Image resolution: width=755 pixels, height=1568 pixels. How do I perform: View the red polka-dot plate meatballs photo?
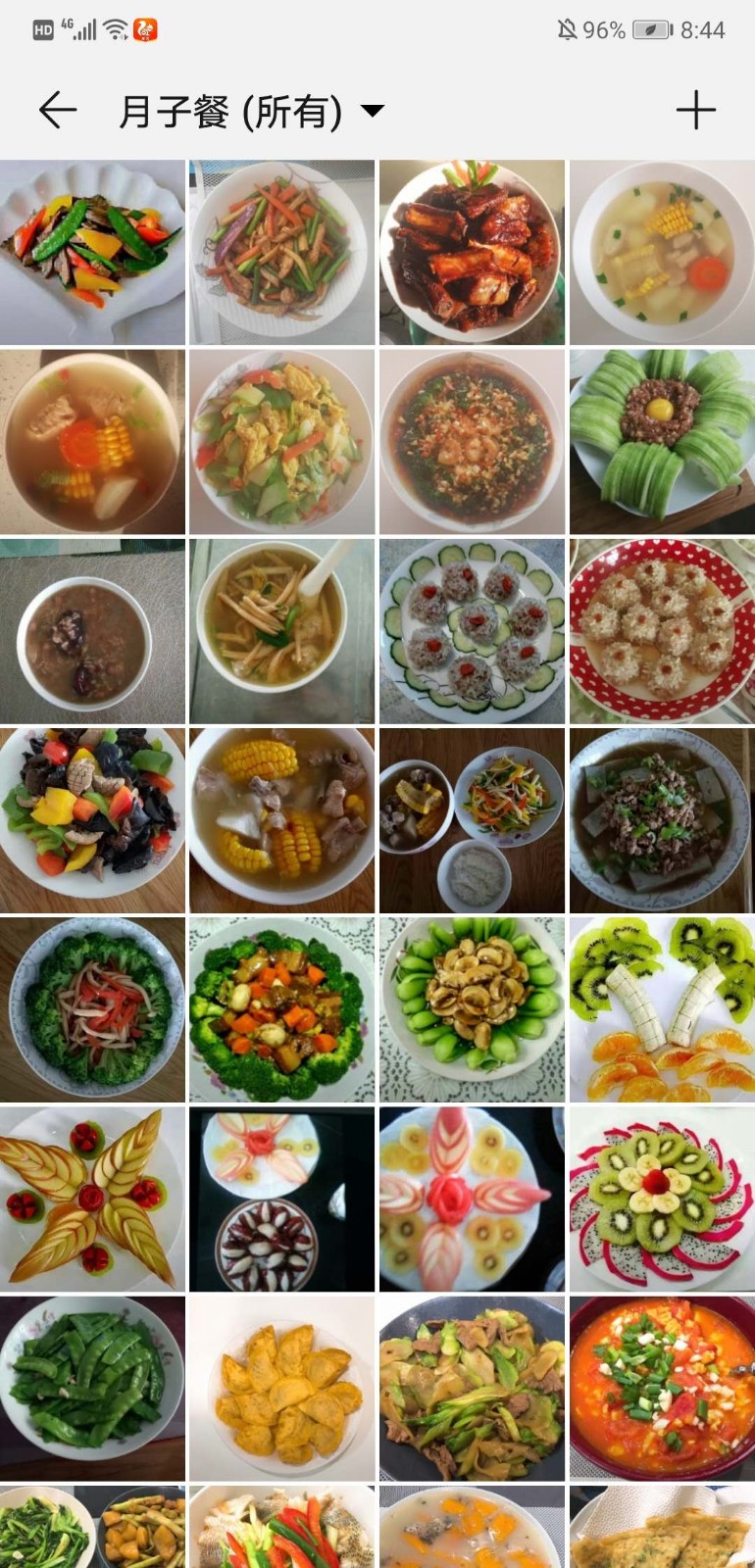[x=662, y=630]
